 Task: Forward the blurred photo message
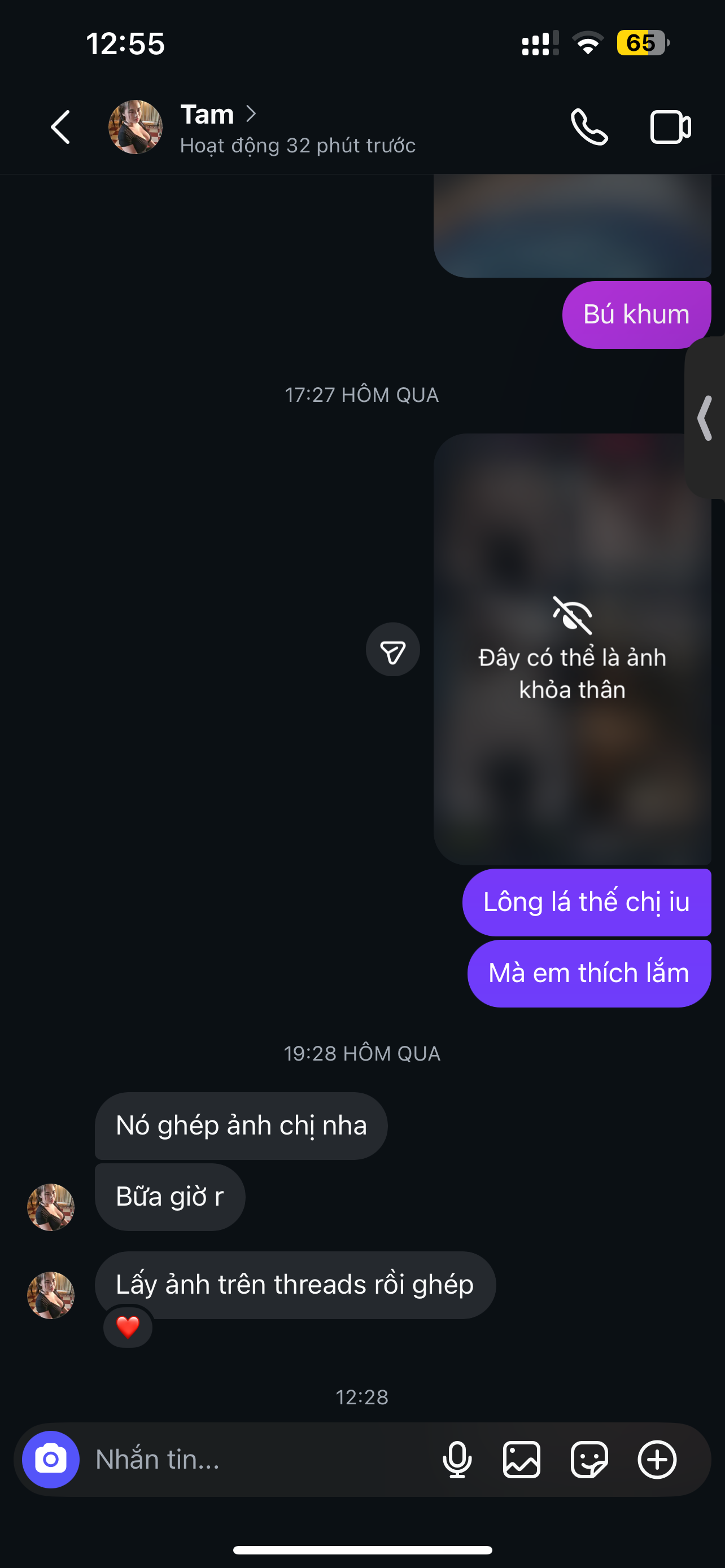pyautogui.click(x=392, y=649)
